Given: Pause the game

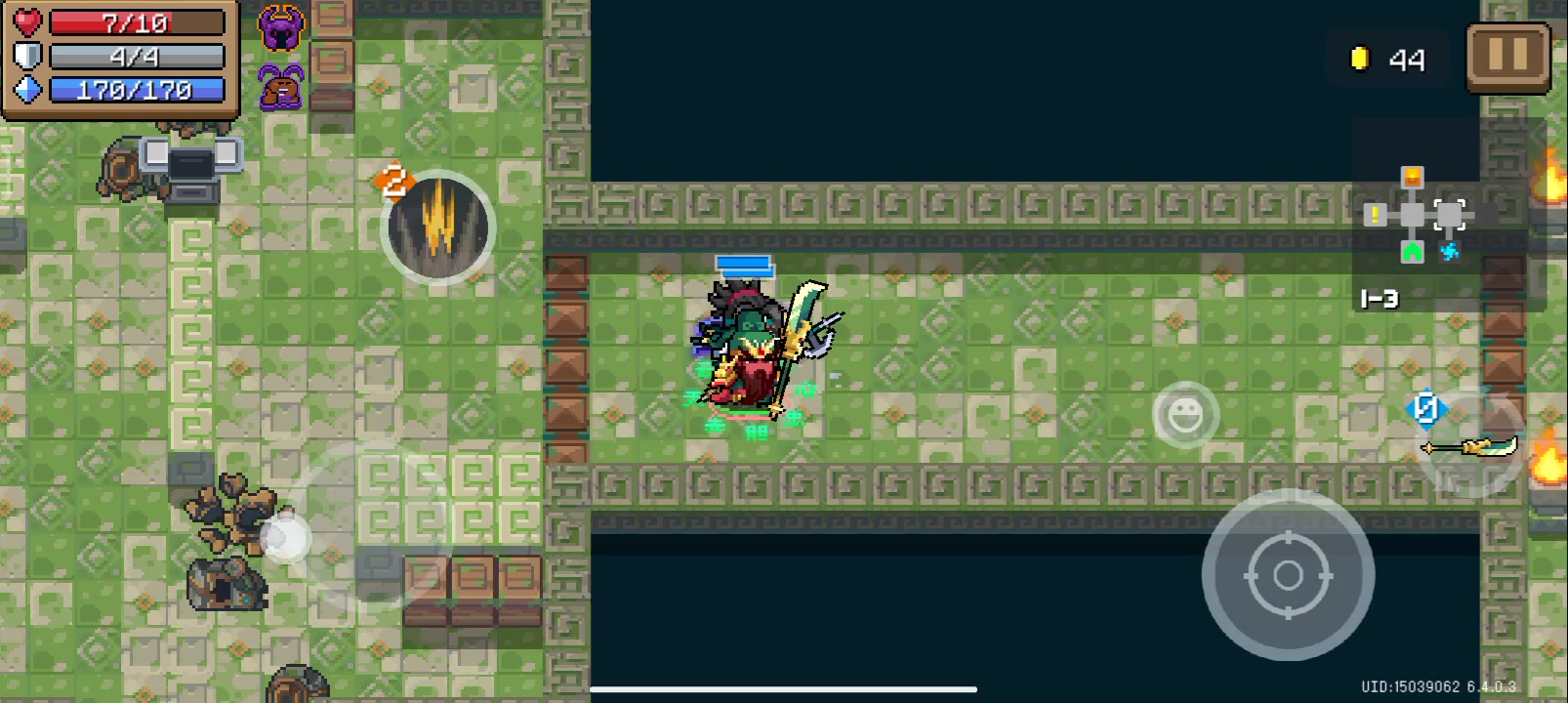Looking at the screenshot, I should (1507, 58).
